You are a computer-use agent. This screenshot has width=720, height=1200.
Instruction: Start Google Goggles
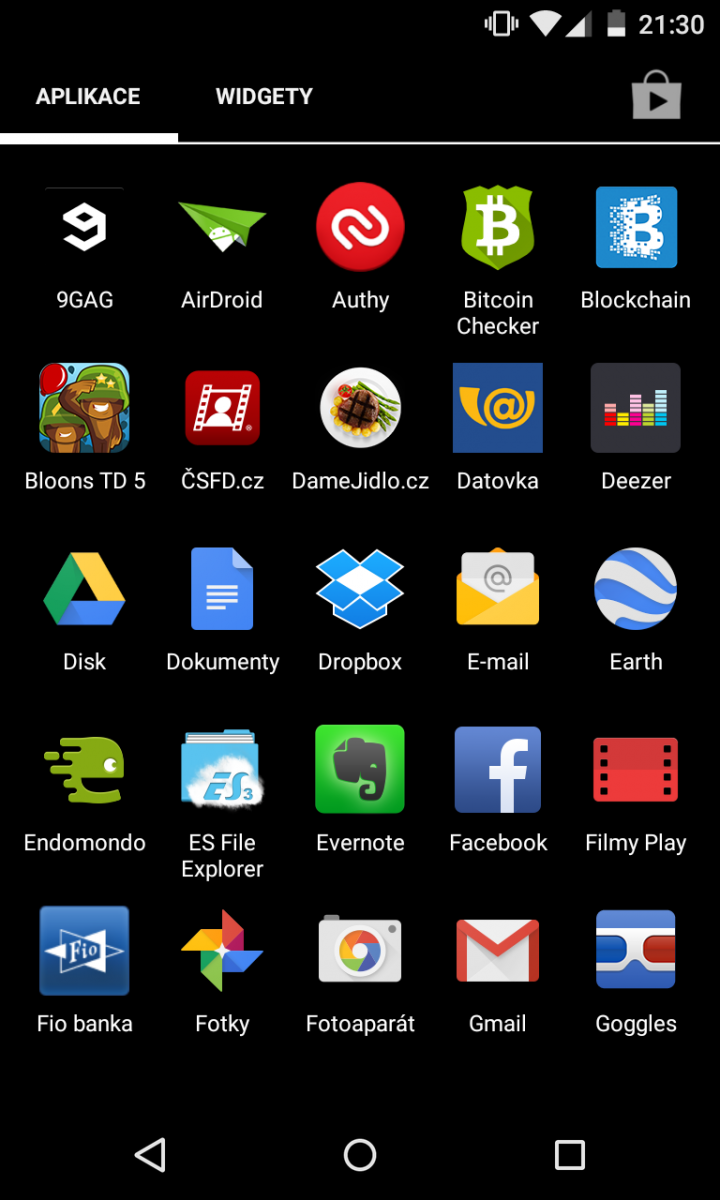click(x=636, y=950)
